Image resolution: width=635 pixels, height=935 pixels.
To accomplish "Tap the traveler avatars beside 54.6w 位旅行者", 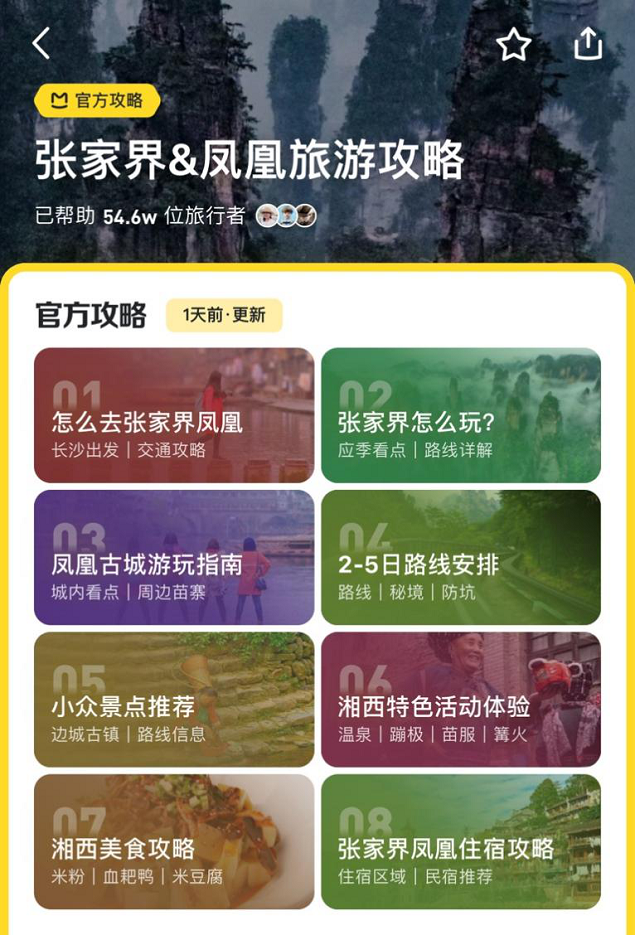I will [286, 215].
